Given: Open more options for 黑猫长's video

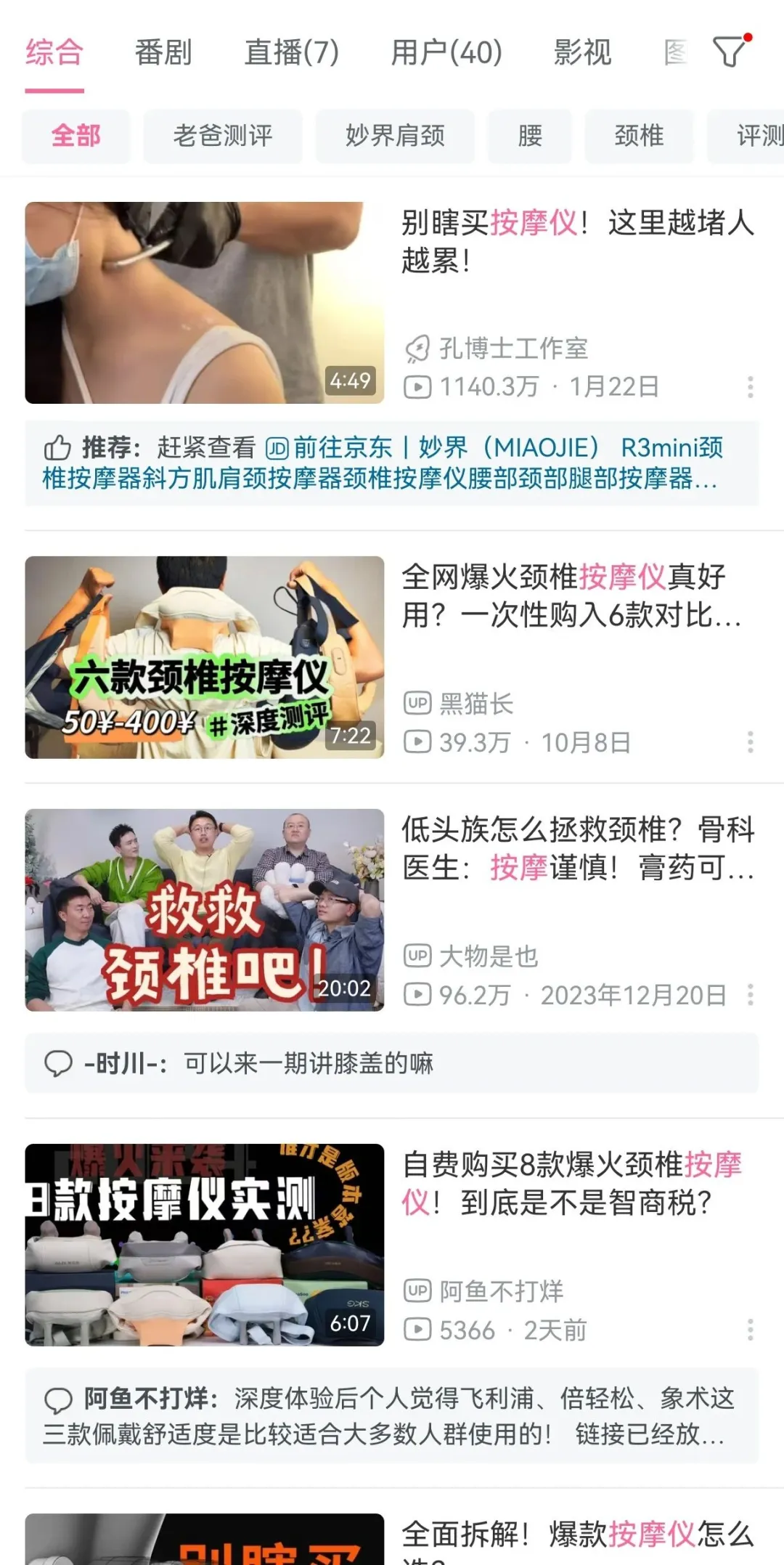Looking at the screenshot, I should [x=750, y=742].
